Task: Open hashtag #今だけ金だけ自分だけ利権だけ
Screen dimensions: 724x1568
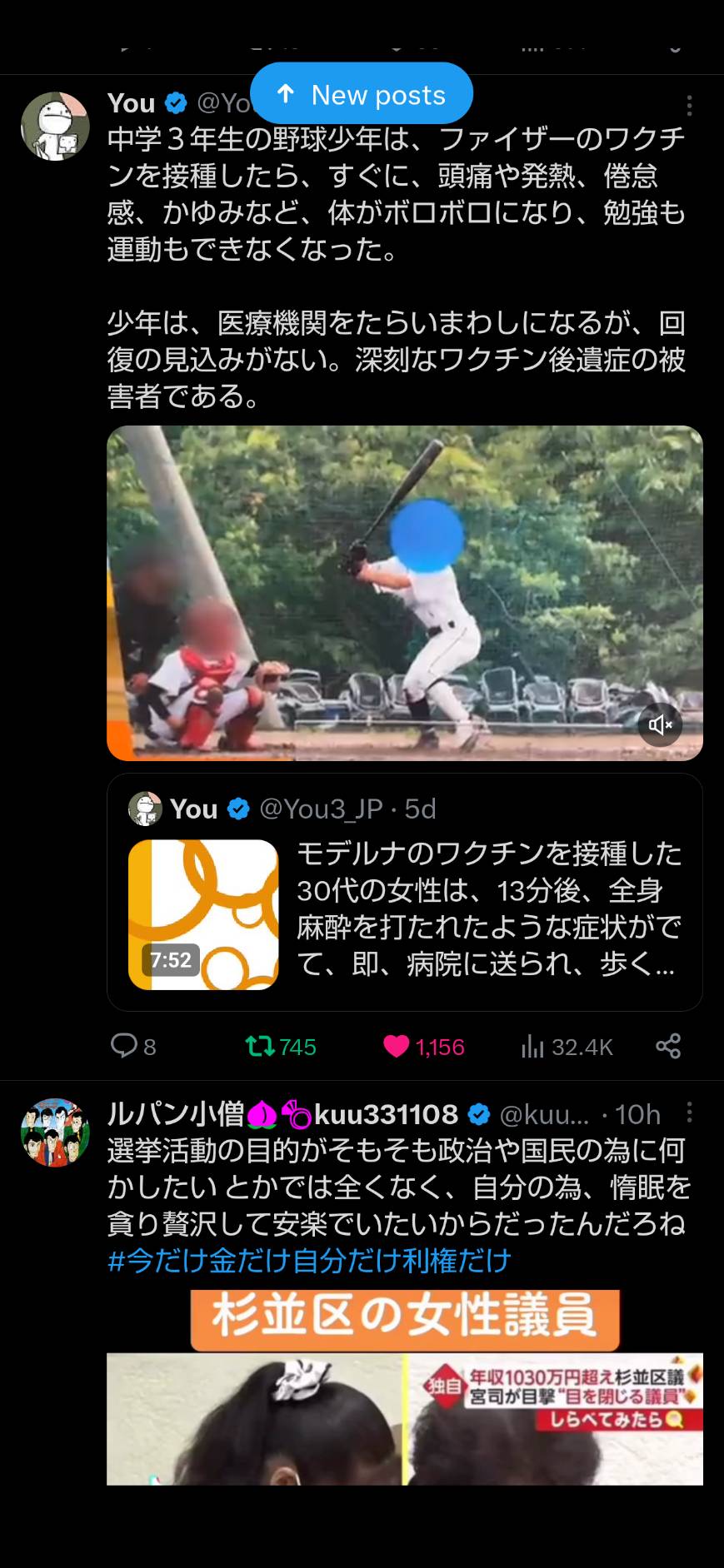Action: coord(309,1260)
